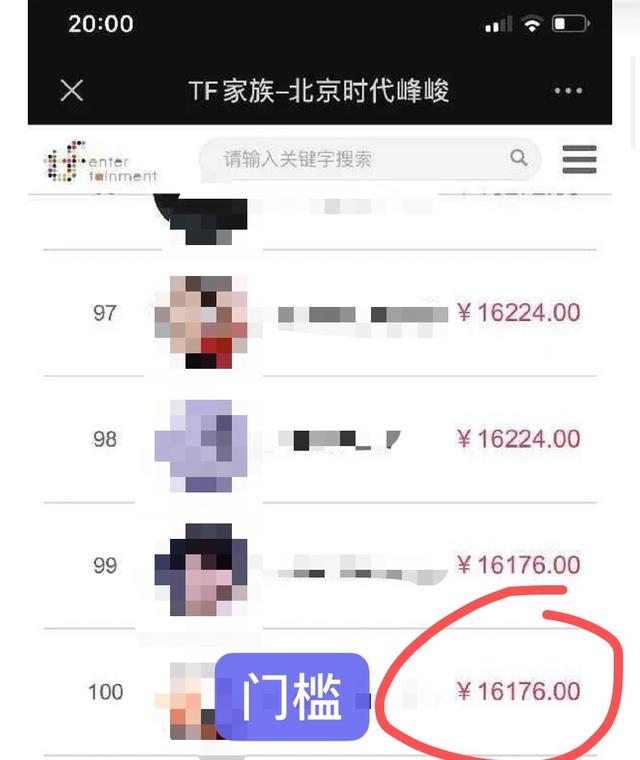Tap the search magnifier icon

coord(518,157)
